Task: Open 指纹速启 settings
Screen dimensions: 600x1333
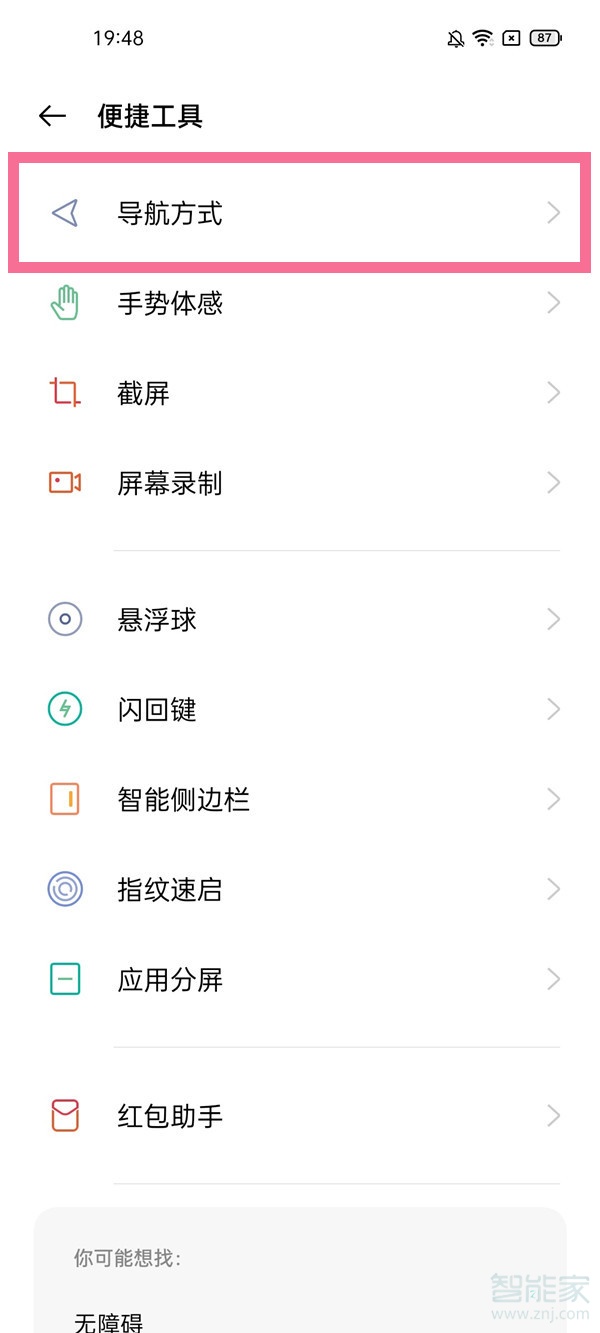Action: pyautogui.click(x=300, y=889)
